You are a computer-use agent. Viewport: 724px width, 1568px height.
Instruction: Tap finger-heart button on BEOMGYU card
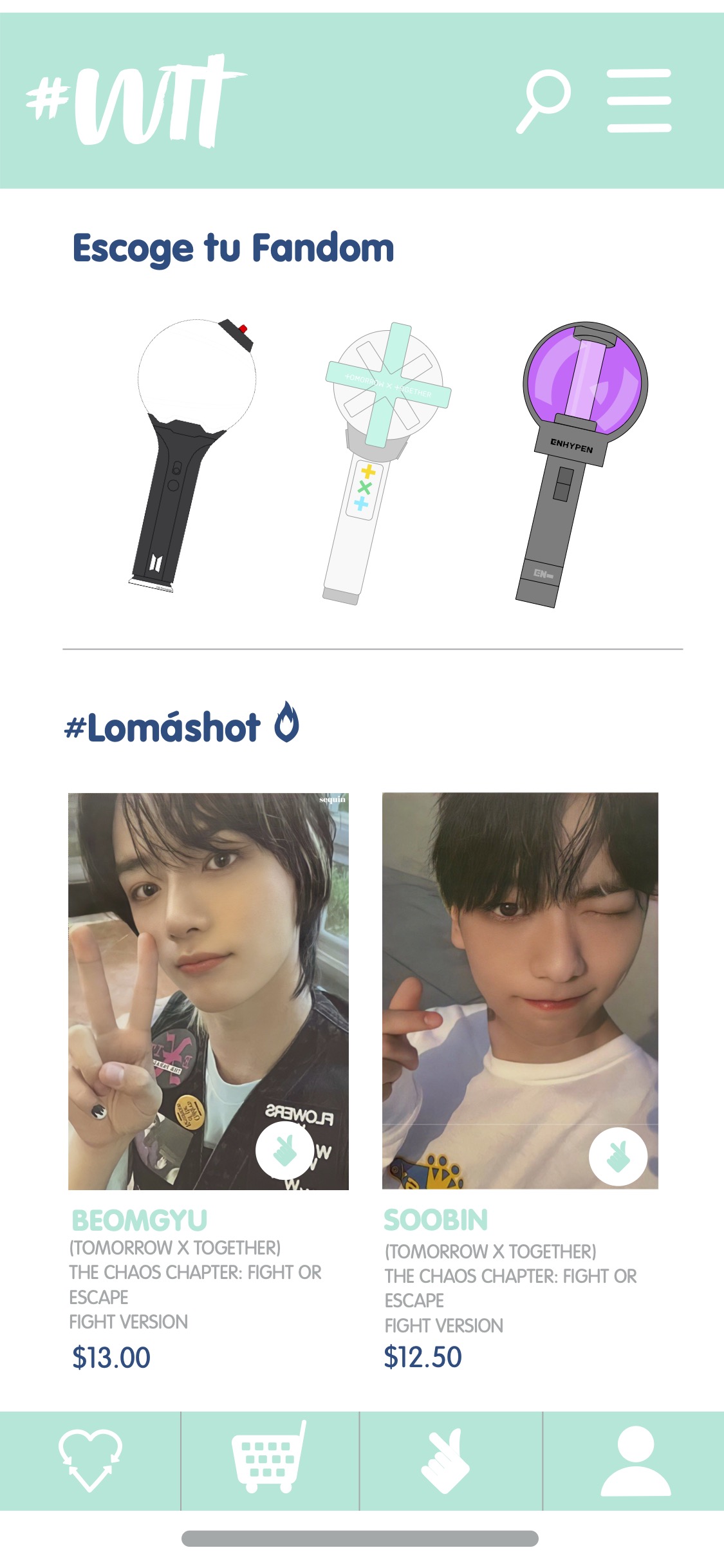[284, 1151]
